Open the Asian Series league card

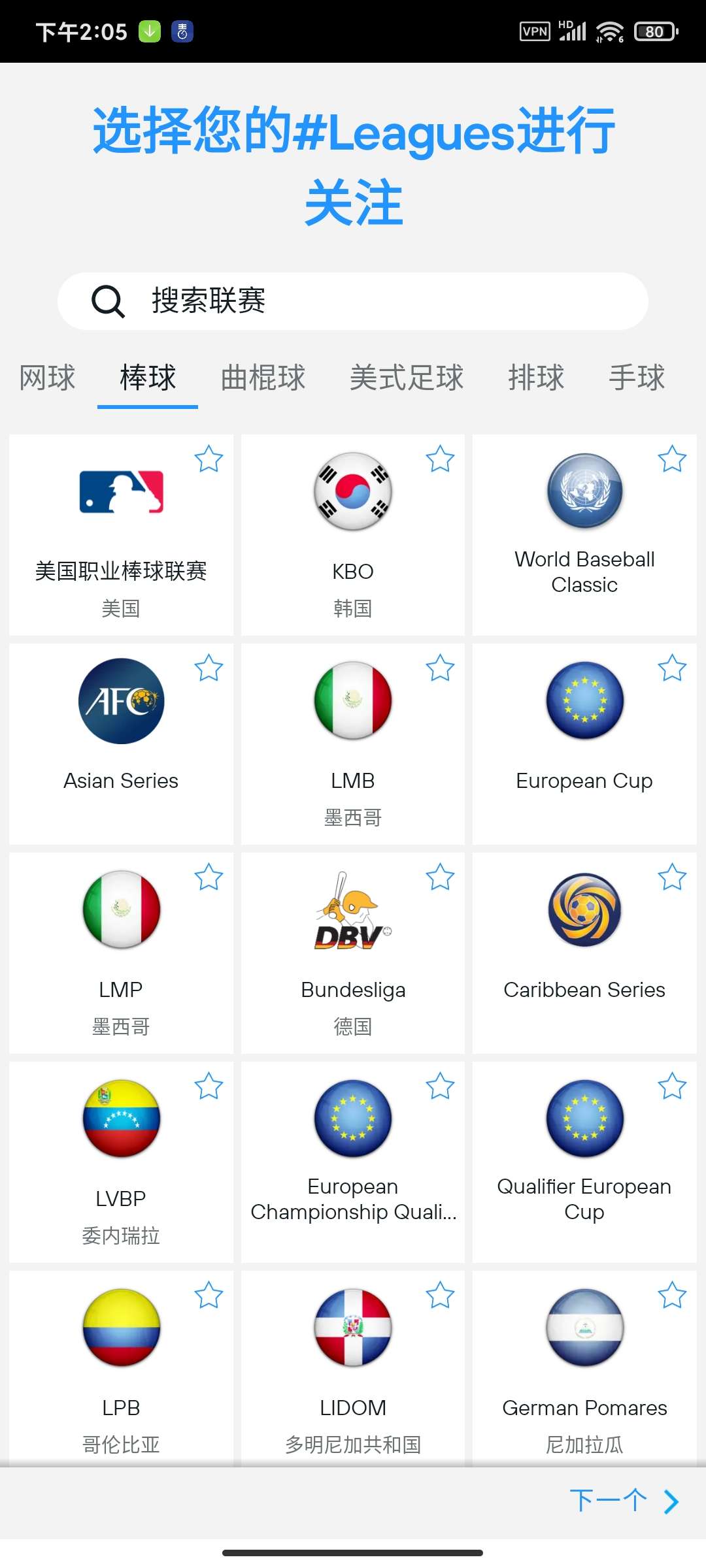coord(121,743)
